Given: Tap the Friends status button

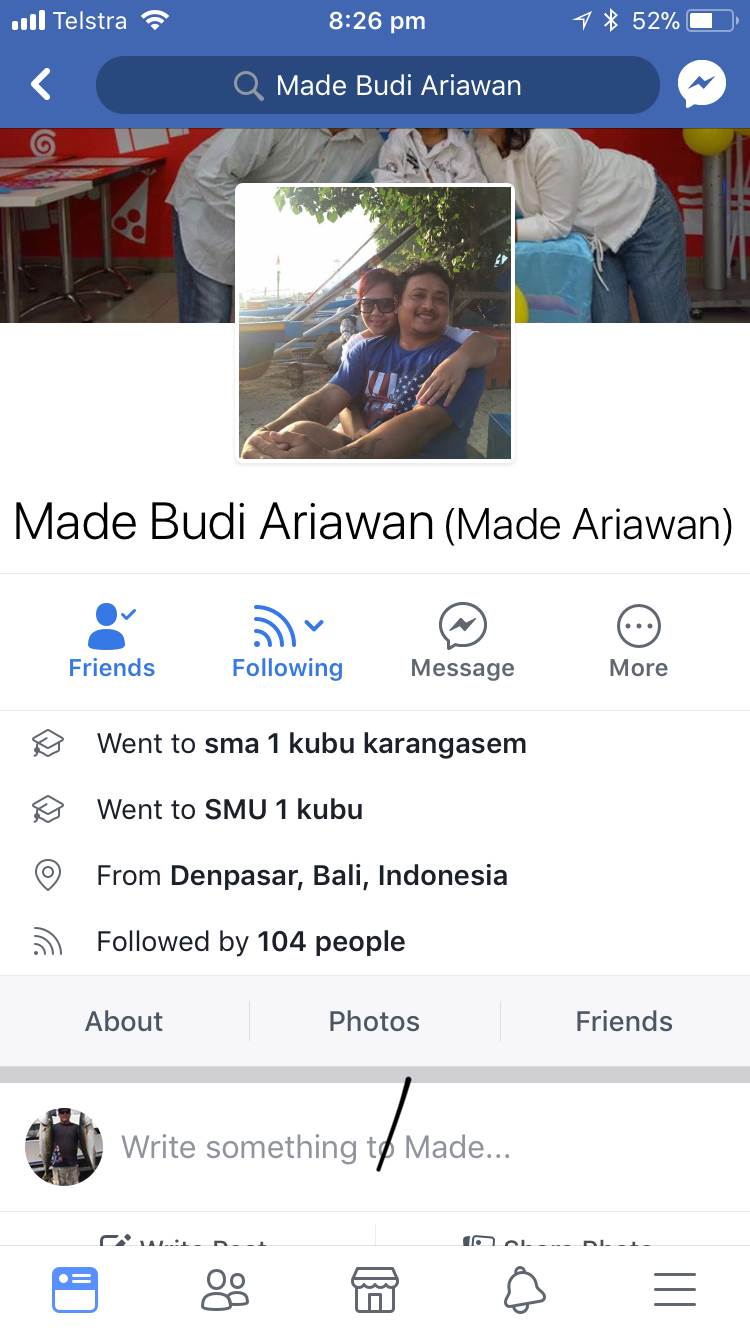Looking at the screenshot, I should point(111,641).
